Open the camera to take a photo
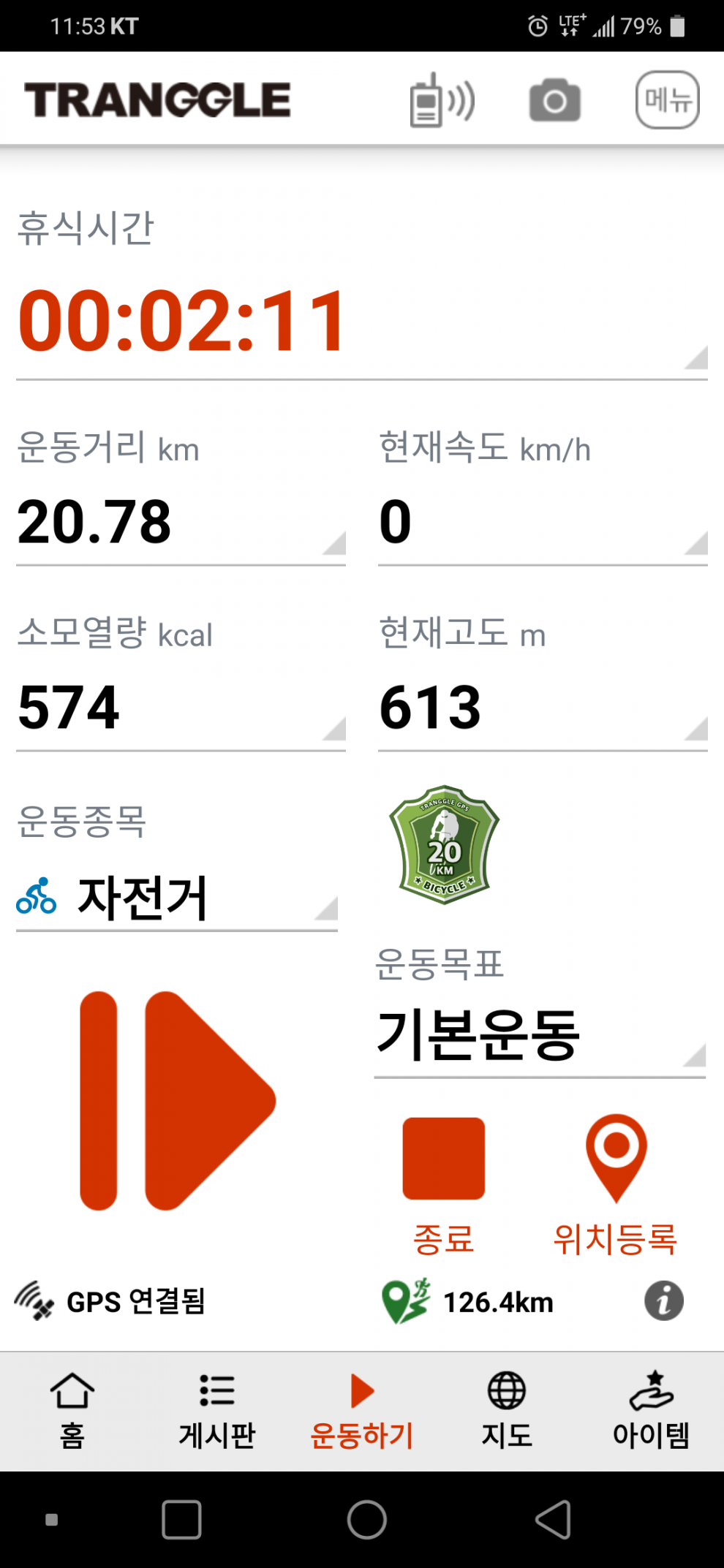This screenshot has width=724, height=1568. tap(555, 101)
